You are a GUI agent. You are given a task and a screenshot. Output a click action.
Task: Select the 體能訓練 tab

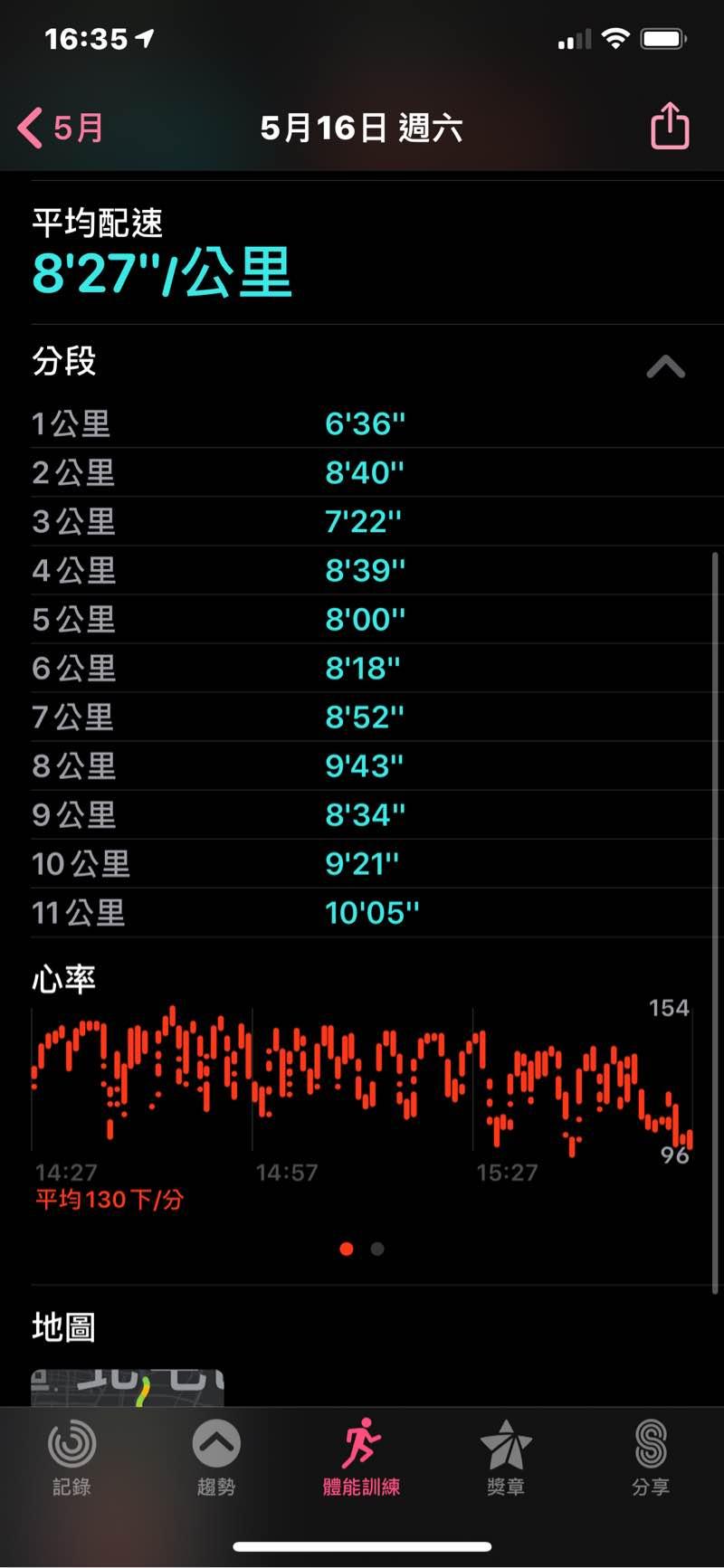tap(361, 1457)
